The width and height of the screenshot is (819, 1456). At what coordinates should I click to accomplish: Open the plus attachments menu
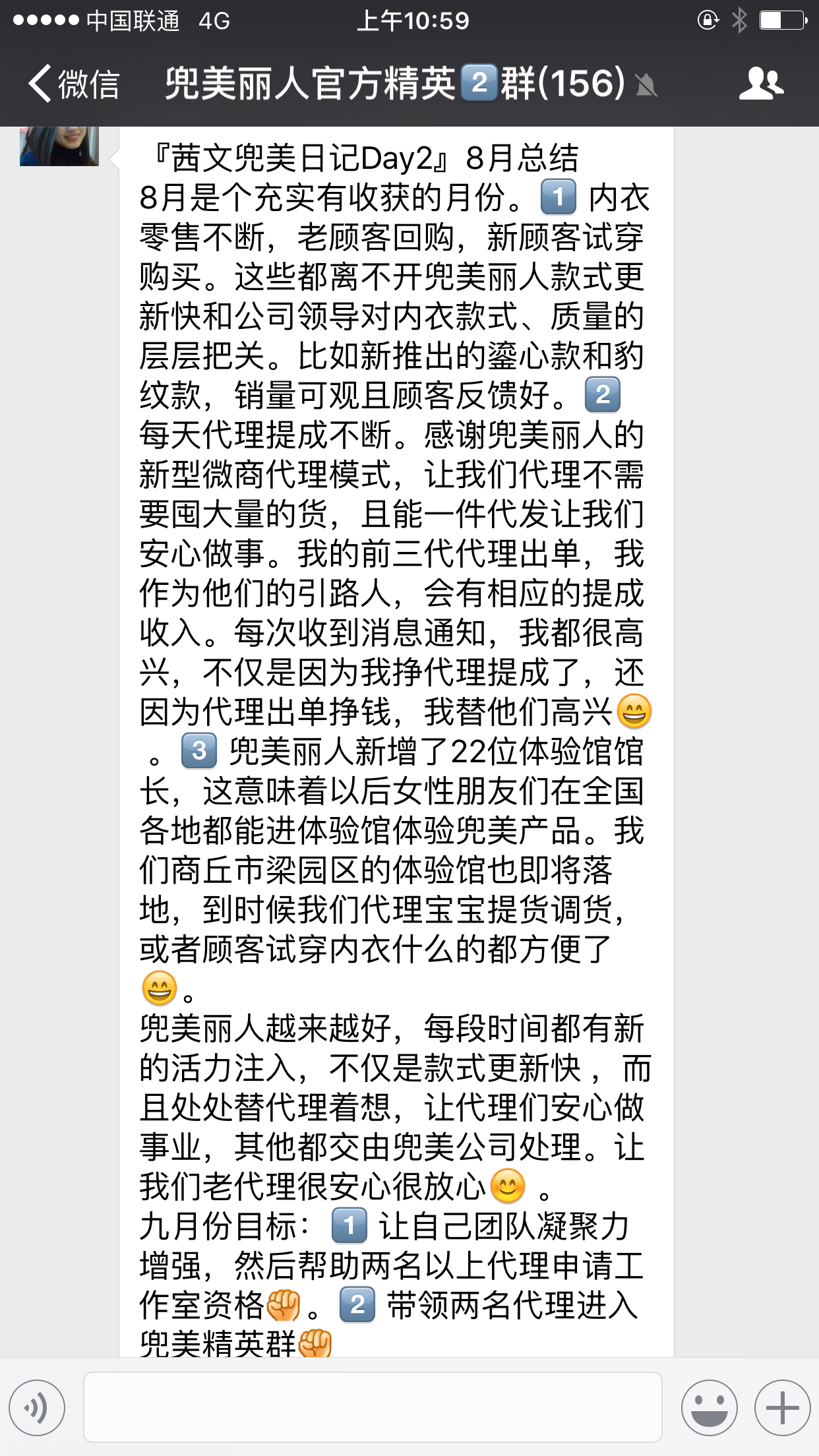[782, 1407]
